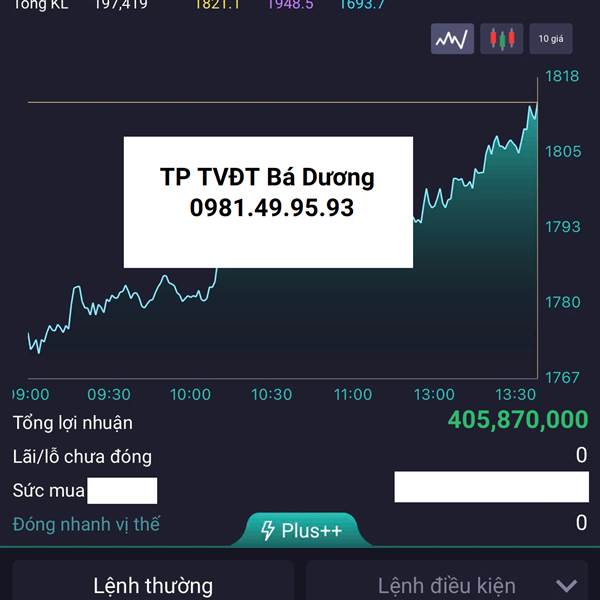Select the Lệnh thường tab
This screenshot has height=600, width=600.
click(153, 585)
